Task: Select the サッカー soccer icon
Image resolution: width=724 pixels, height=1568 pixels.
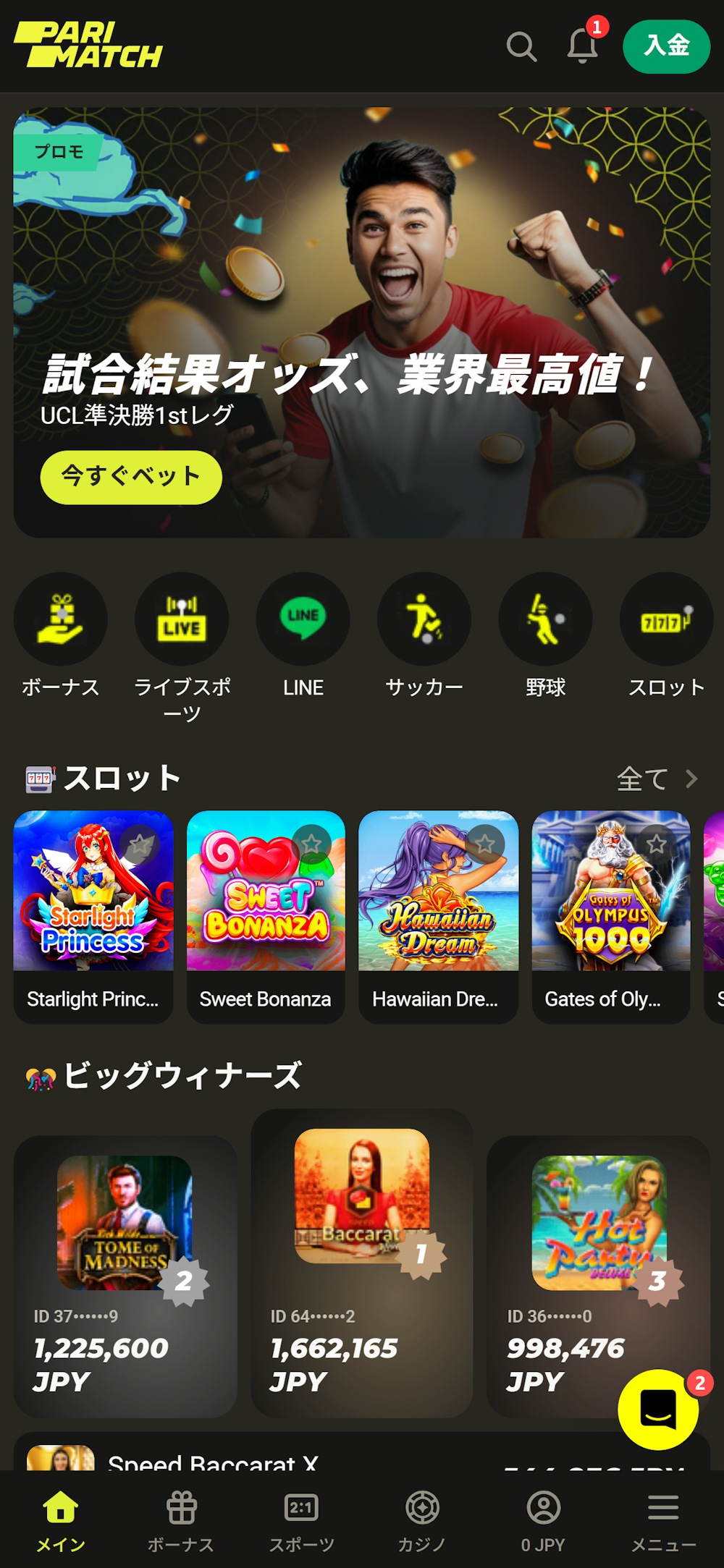Action: pyautogui.click(x=423, y=618)
